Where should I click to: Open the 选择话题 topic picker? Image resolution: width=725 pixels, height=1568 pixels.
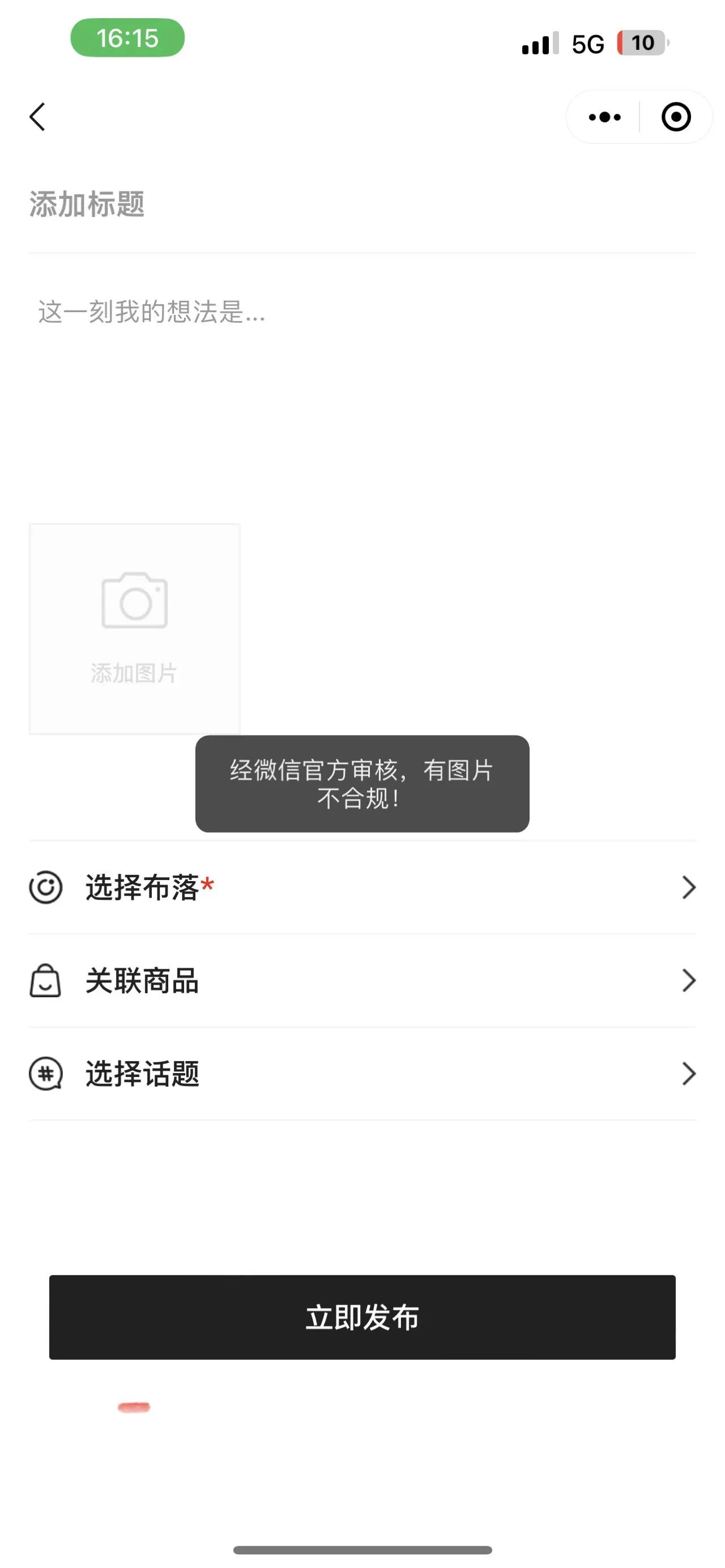tap(362, 1074)
